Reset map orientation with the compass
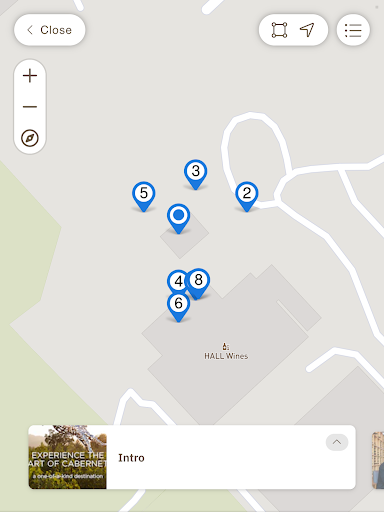Image resolution: width=384 pixels, height=512 pixels. 30,138
